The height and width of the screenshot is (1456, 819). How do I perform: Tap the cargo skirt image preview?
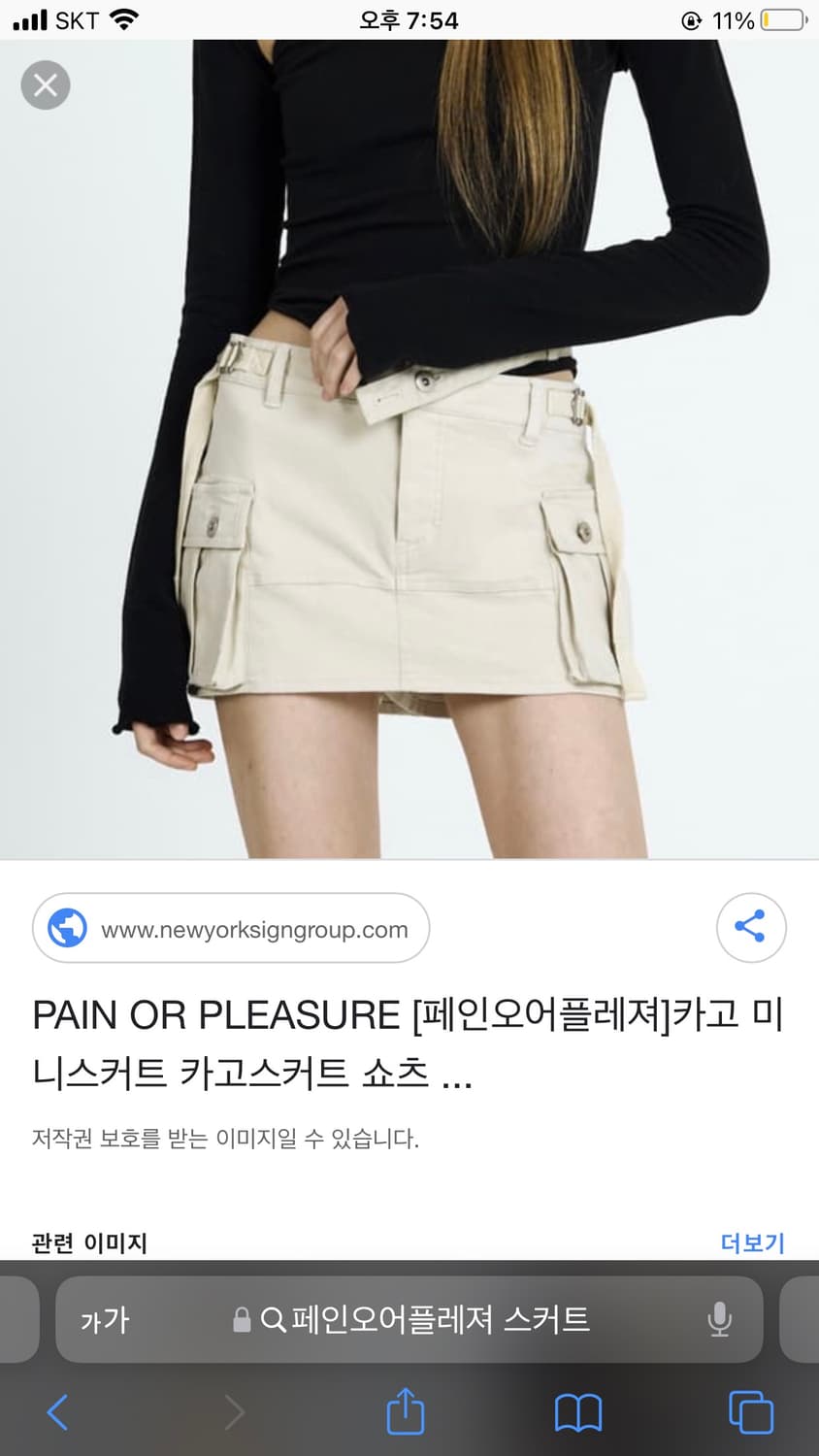coord(409,447)
